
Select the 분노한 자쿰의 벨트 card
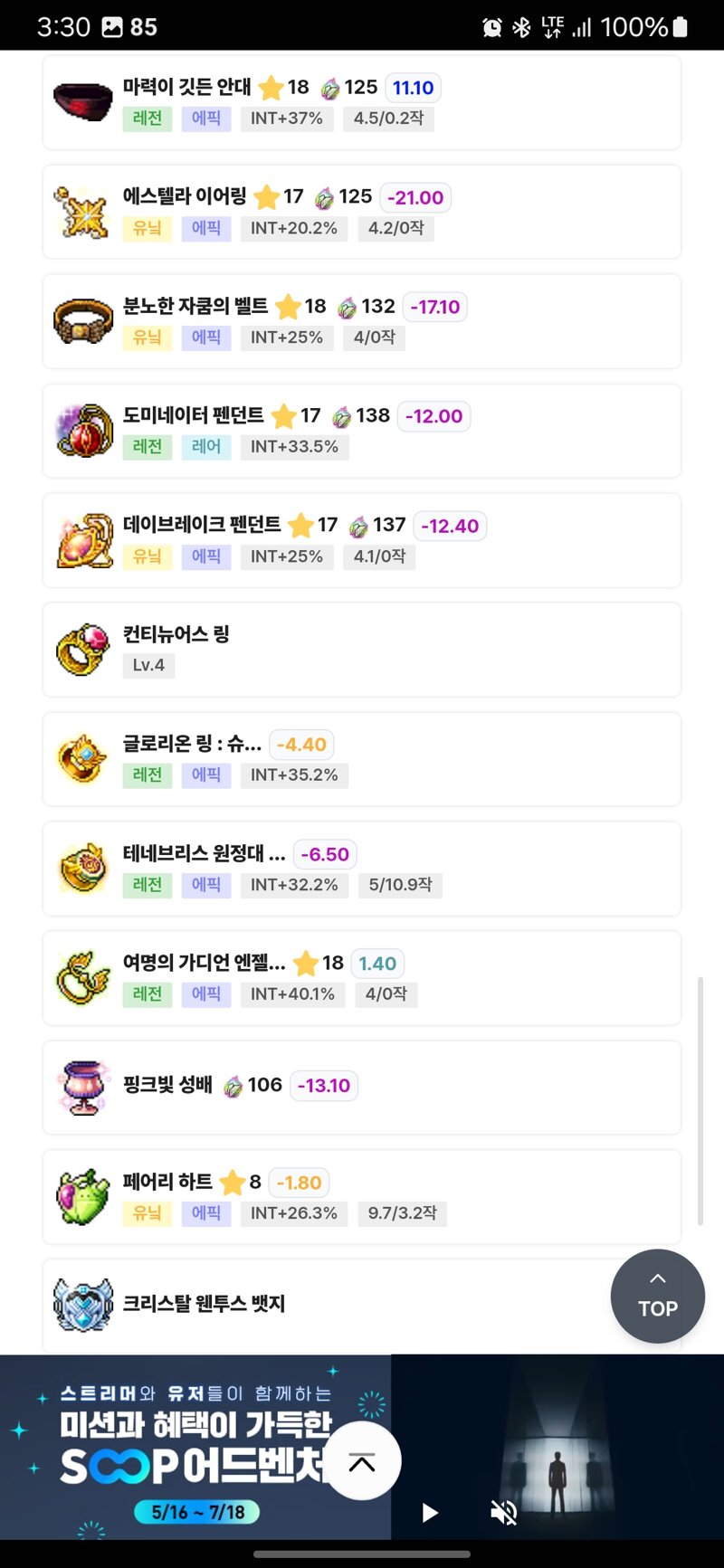tap(362, 321)
